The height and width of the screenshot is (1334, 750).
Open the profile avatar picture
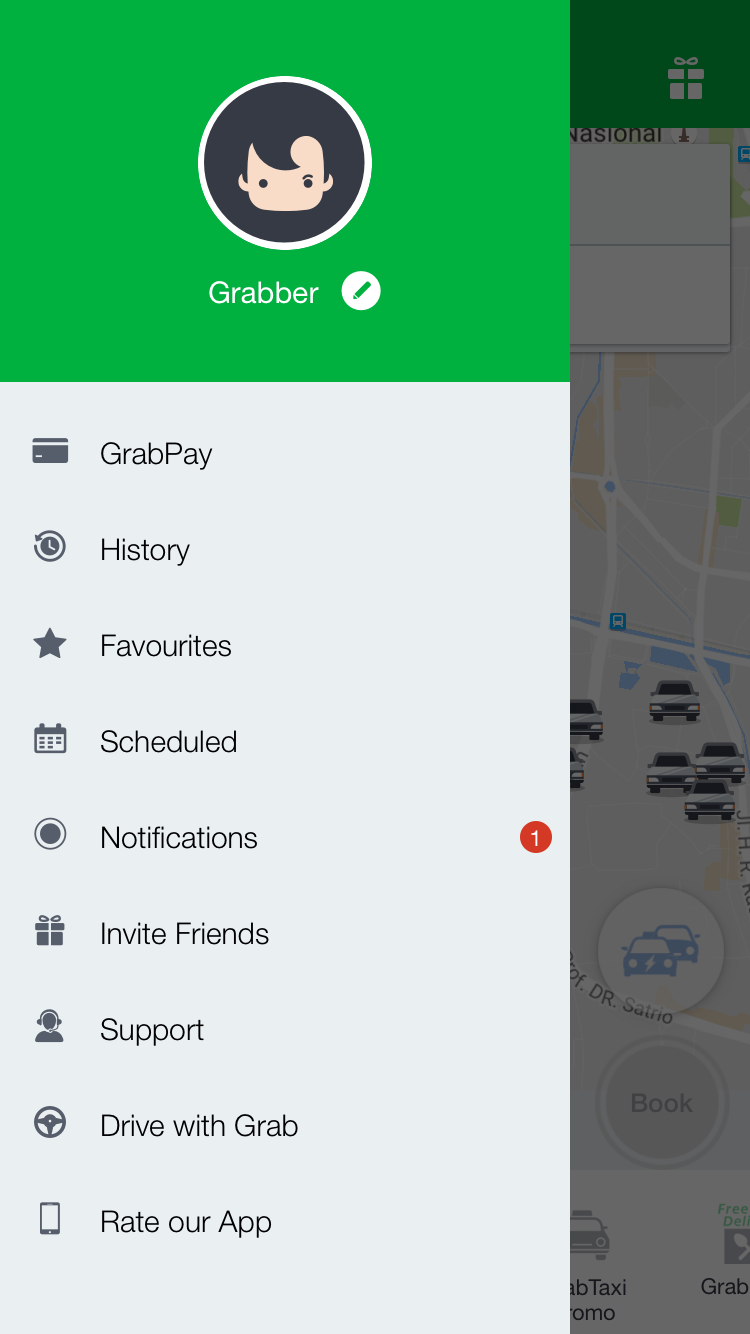[x=285, y=163]
